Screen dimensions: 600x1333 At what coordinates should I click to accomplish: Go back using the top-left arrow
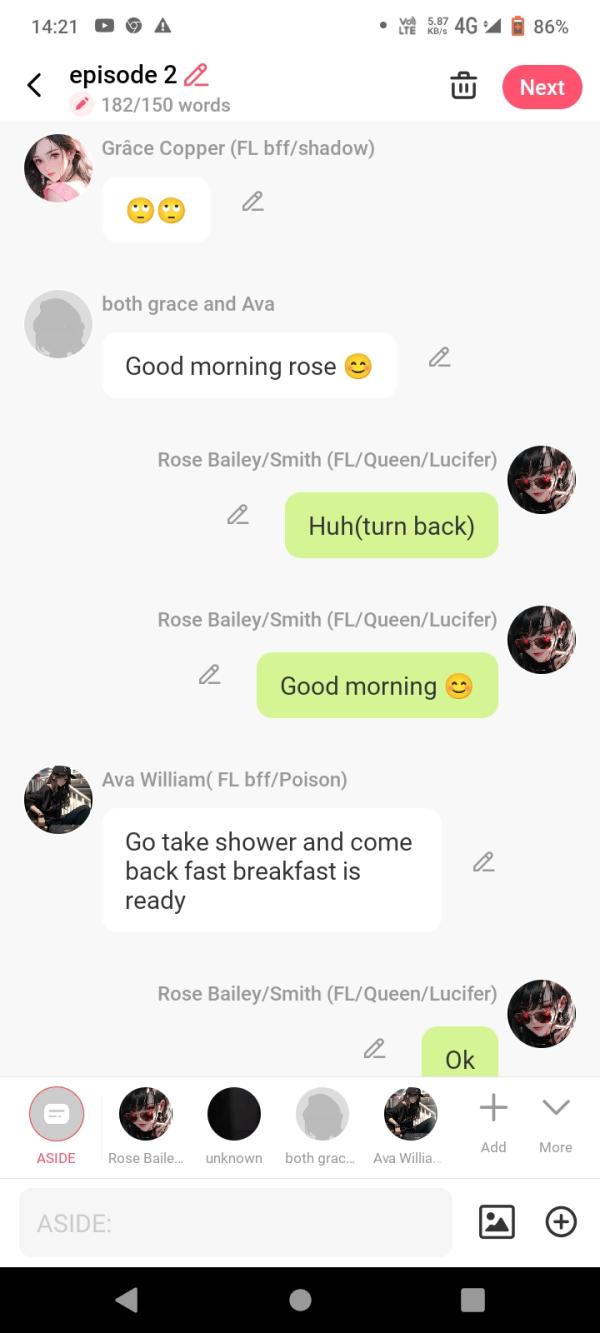click(x=34, y=86)
